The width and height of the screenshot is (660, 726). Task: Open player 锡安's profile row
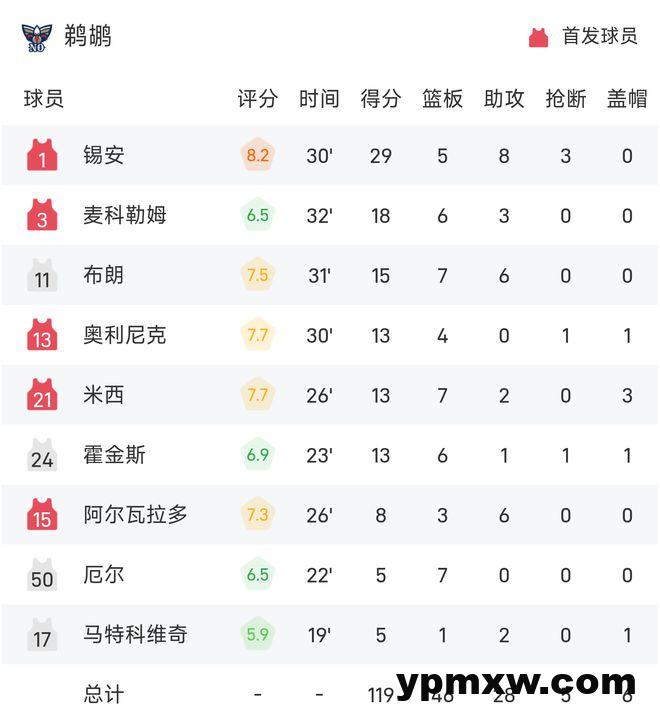point(104,156)
